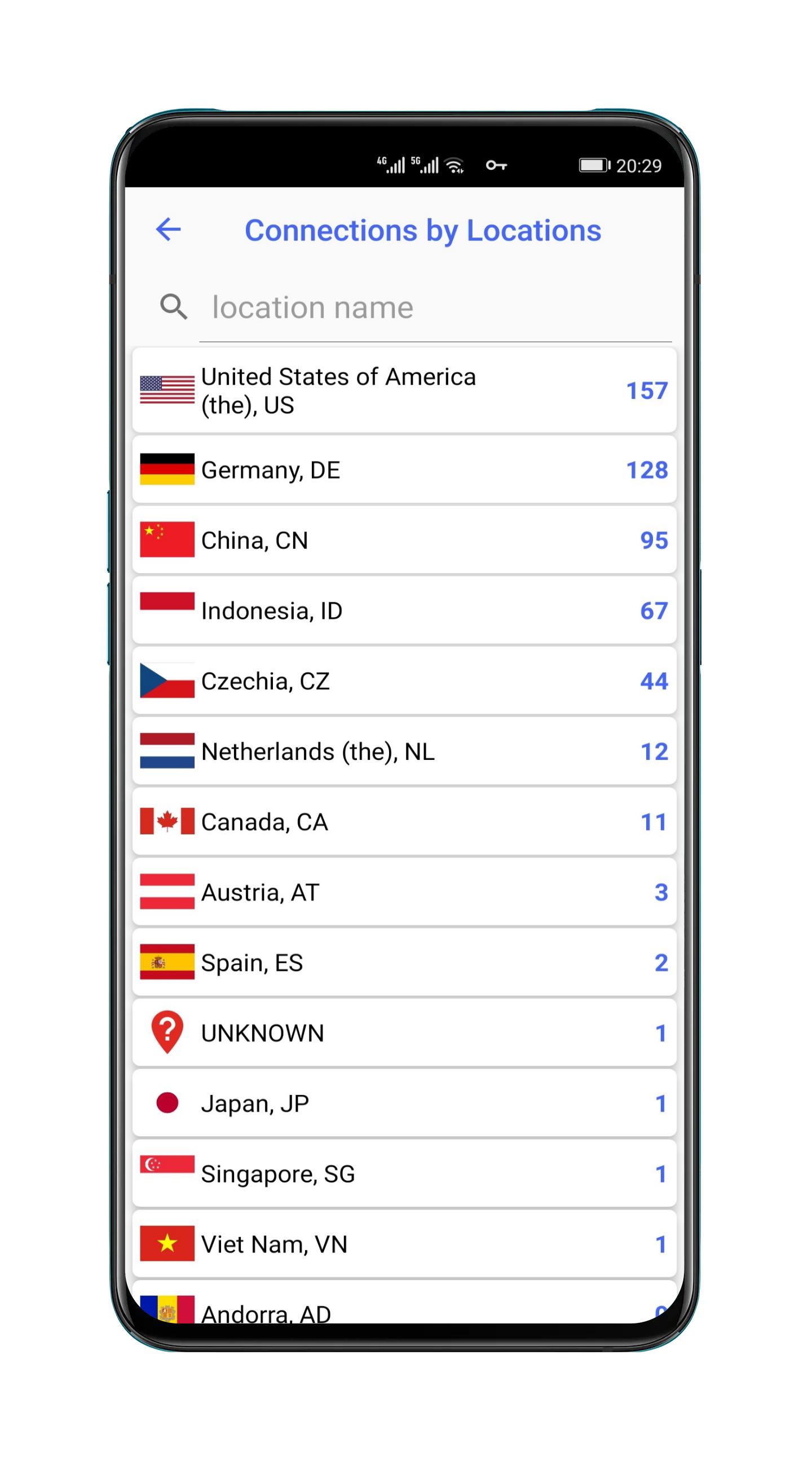Go back using the arrow icon

168,230
